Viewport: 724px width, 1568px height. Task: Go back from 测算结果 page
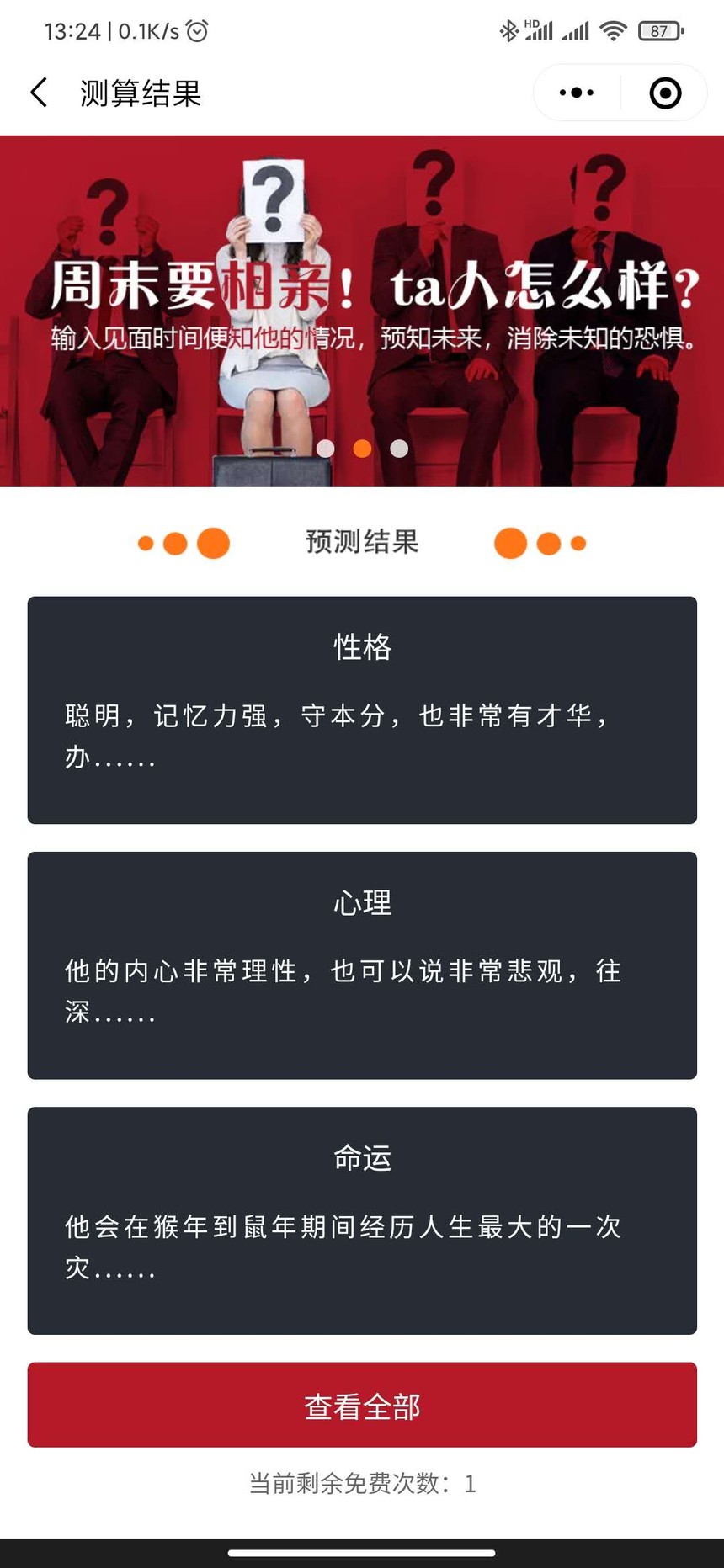point(39,93)
